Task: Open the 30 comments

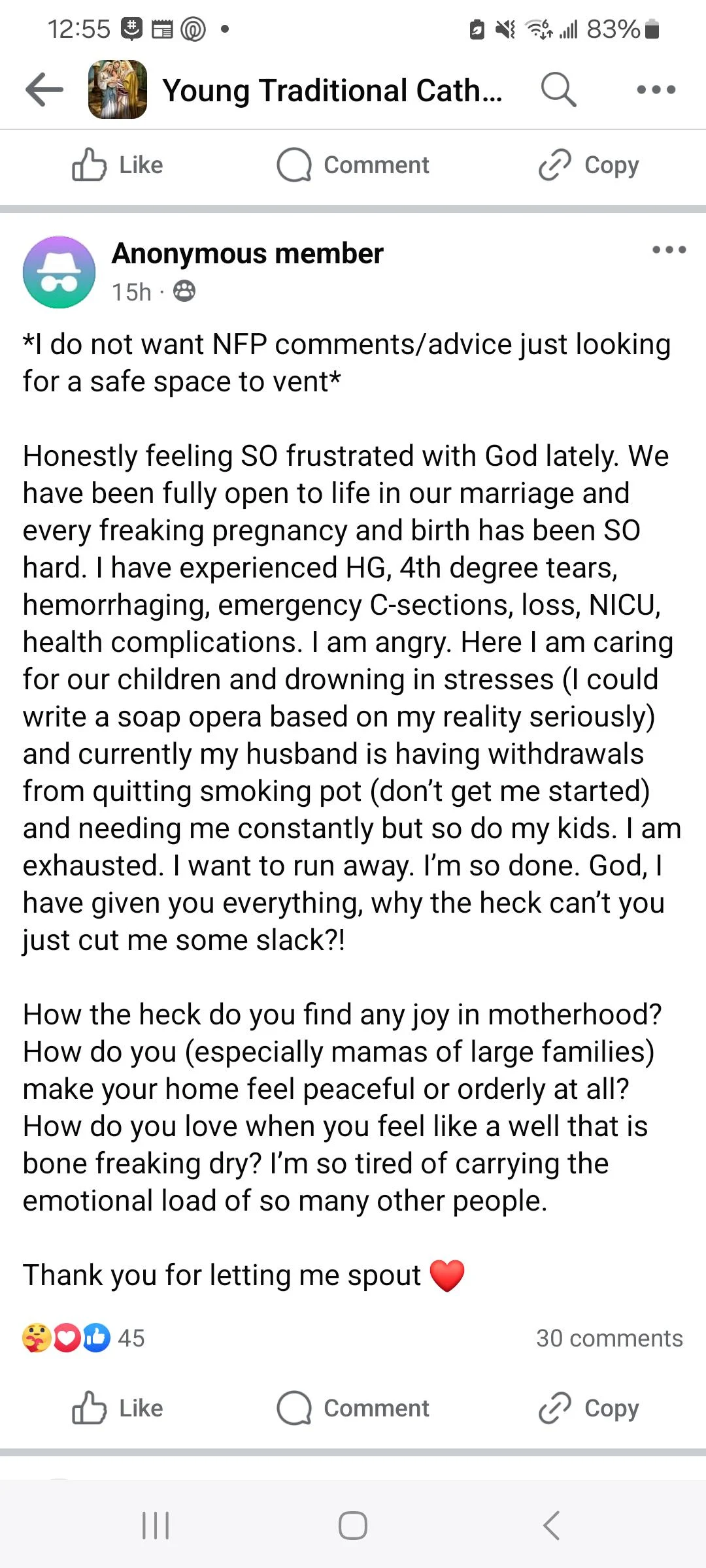Action: pos(609,1338)
